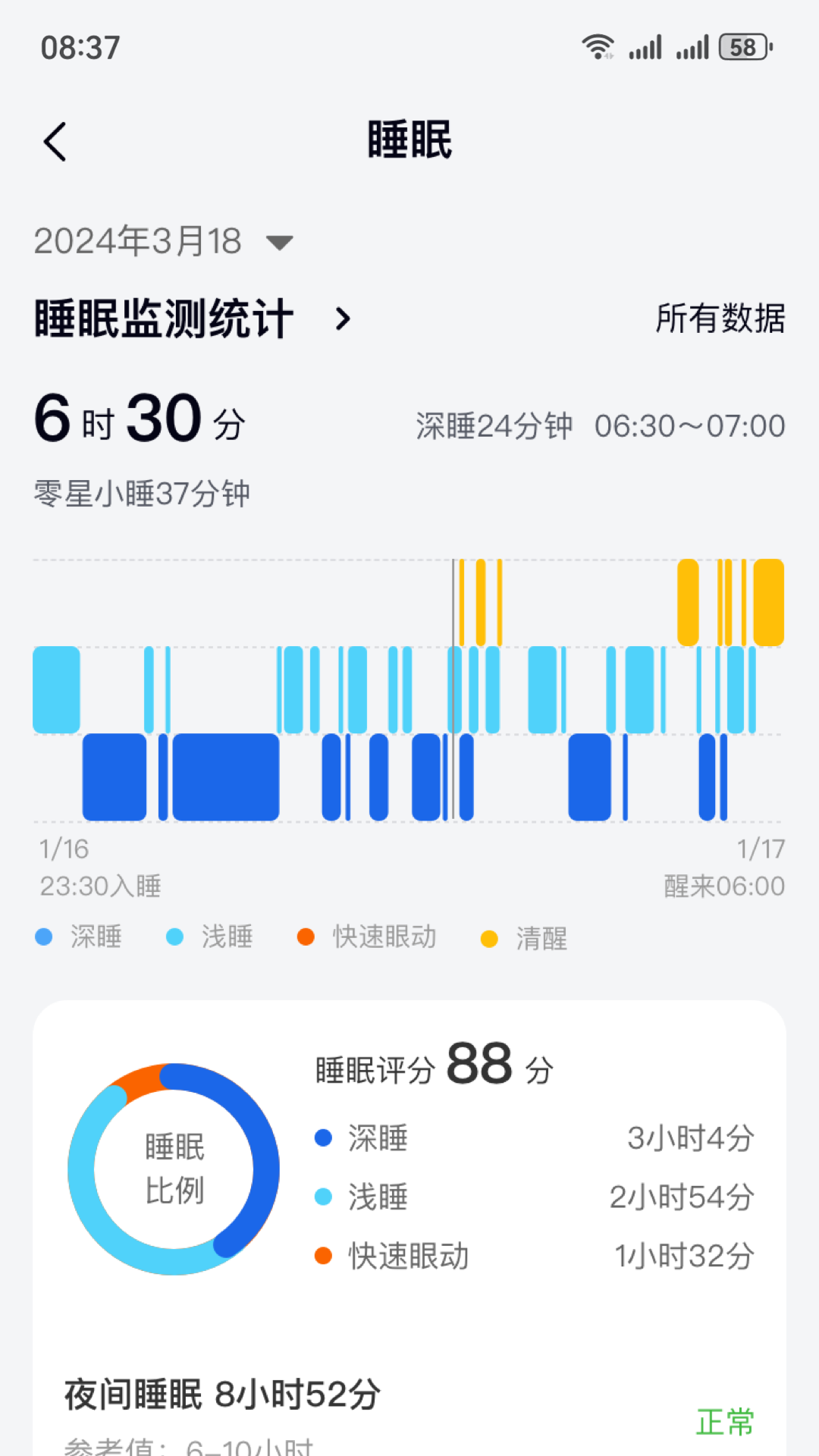The width and height of the screenshot is (819, 1456).
Task: Select the deep sleep legend dot icon
Action: [x=44, y=937]
